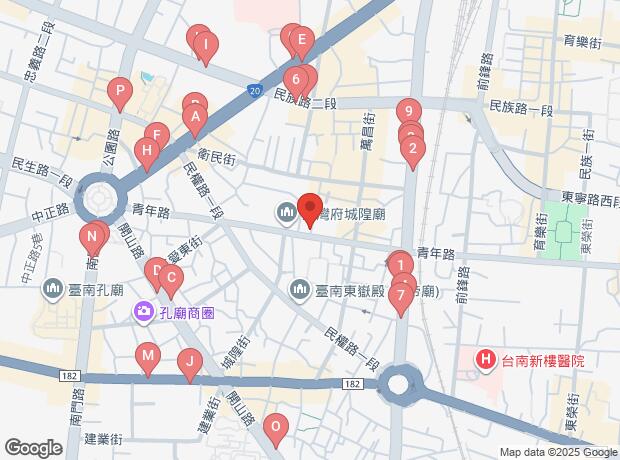Open the 臺南孔廟 place icon
This screenshot has height=460, width=620.
point(53,290)
